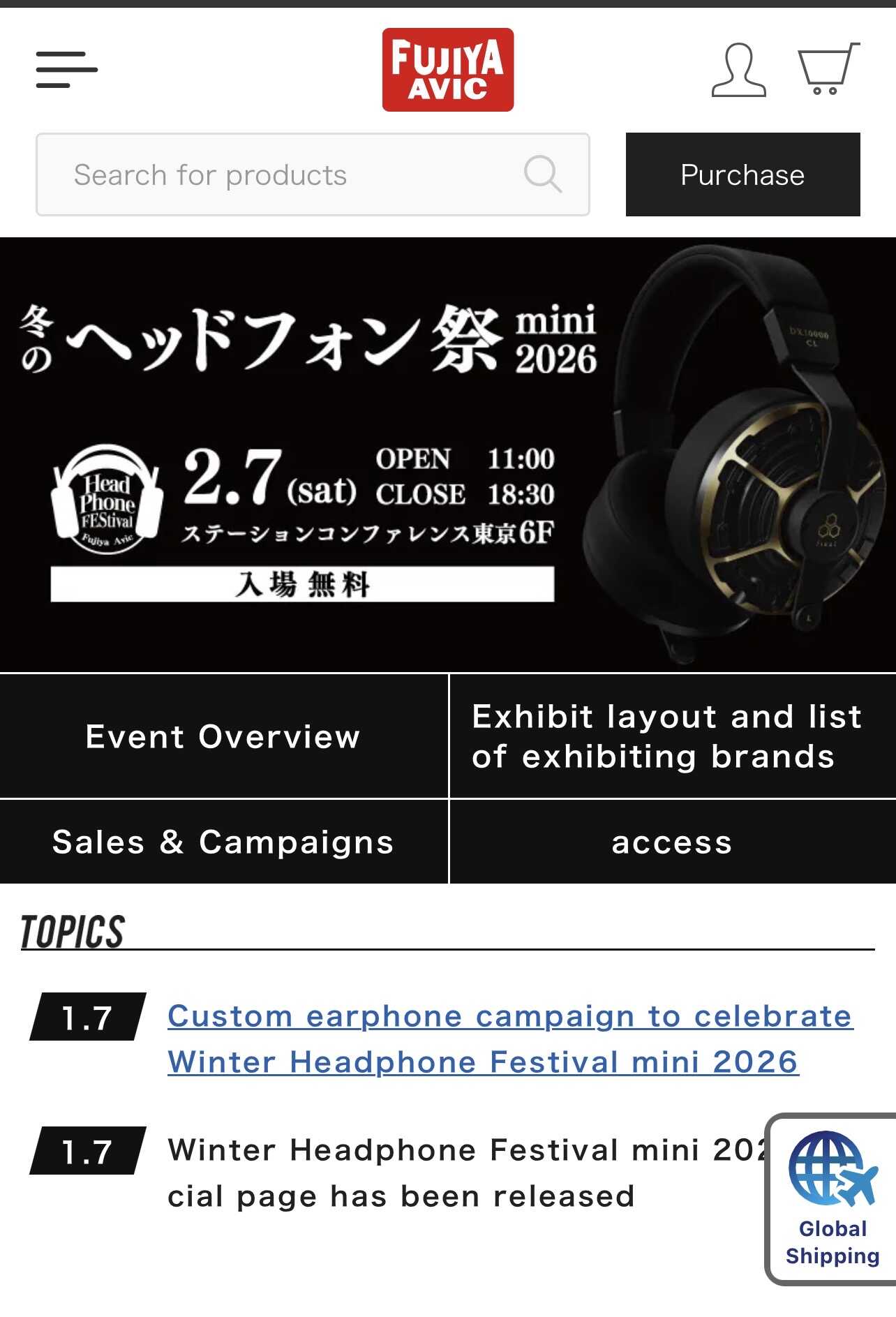Open the custom earphone campaign link
The height and width of the screenshot is (1317, 896).
point(509,1039)
